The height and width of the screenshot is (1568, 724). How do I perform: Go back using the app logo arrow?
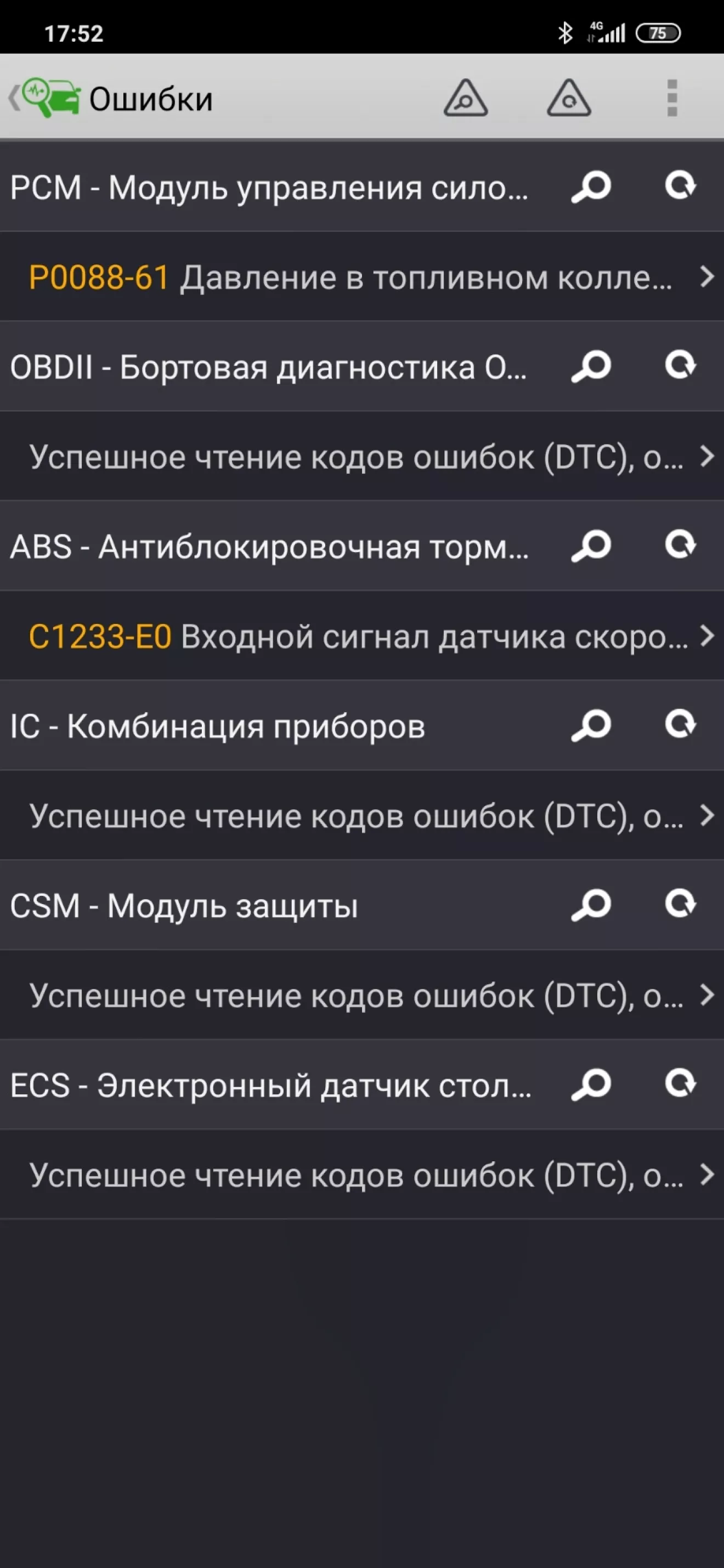click(43, 98)
